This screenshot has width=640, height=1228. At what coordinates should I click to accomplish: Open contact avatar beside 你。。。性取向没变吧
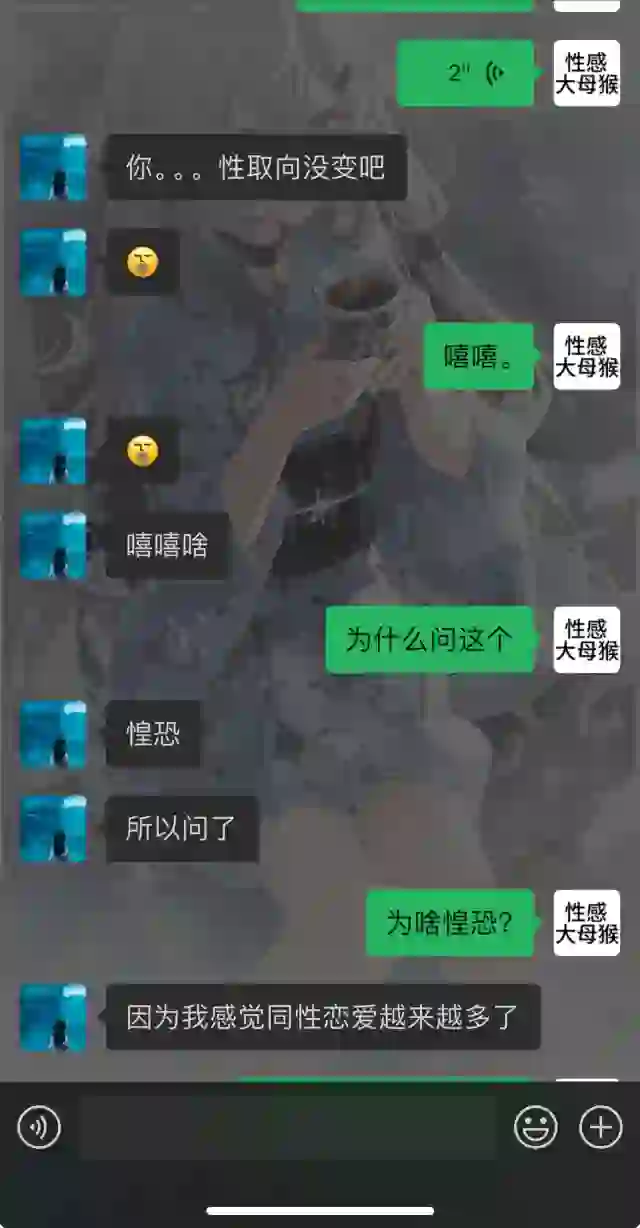(x=53, y=168)
